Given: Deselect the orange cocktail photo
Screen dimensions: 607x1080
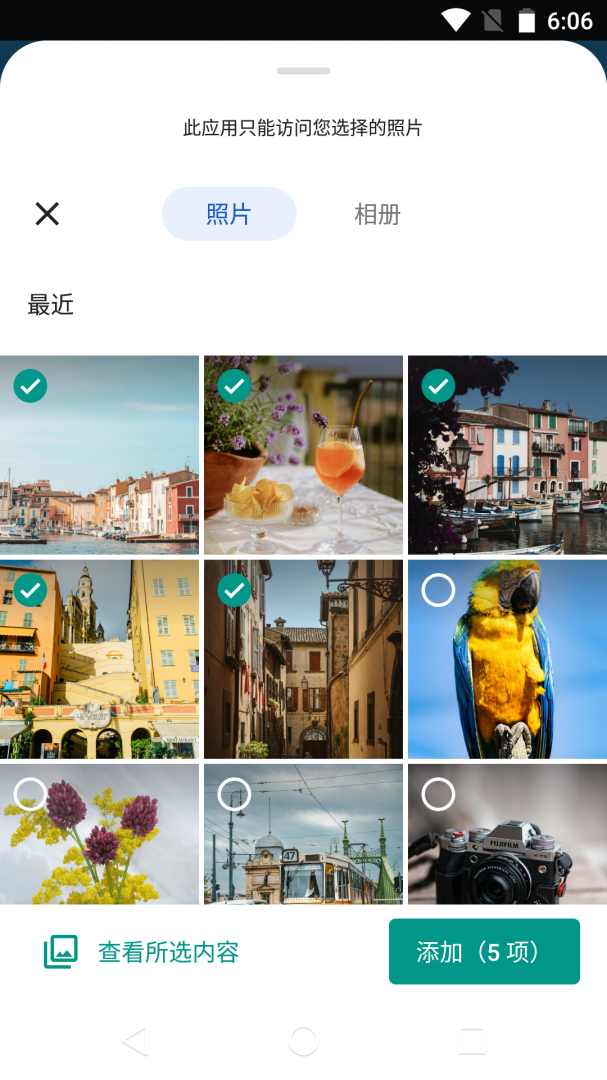Looking at the screenshot, I should 303,455.
